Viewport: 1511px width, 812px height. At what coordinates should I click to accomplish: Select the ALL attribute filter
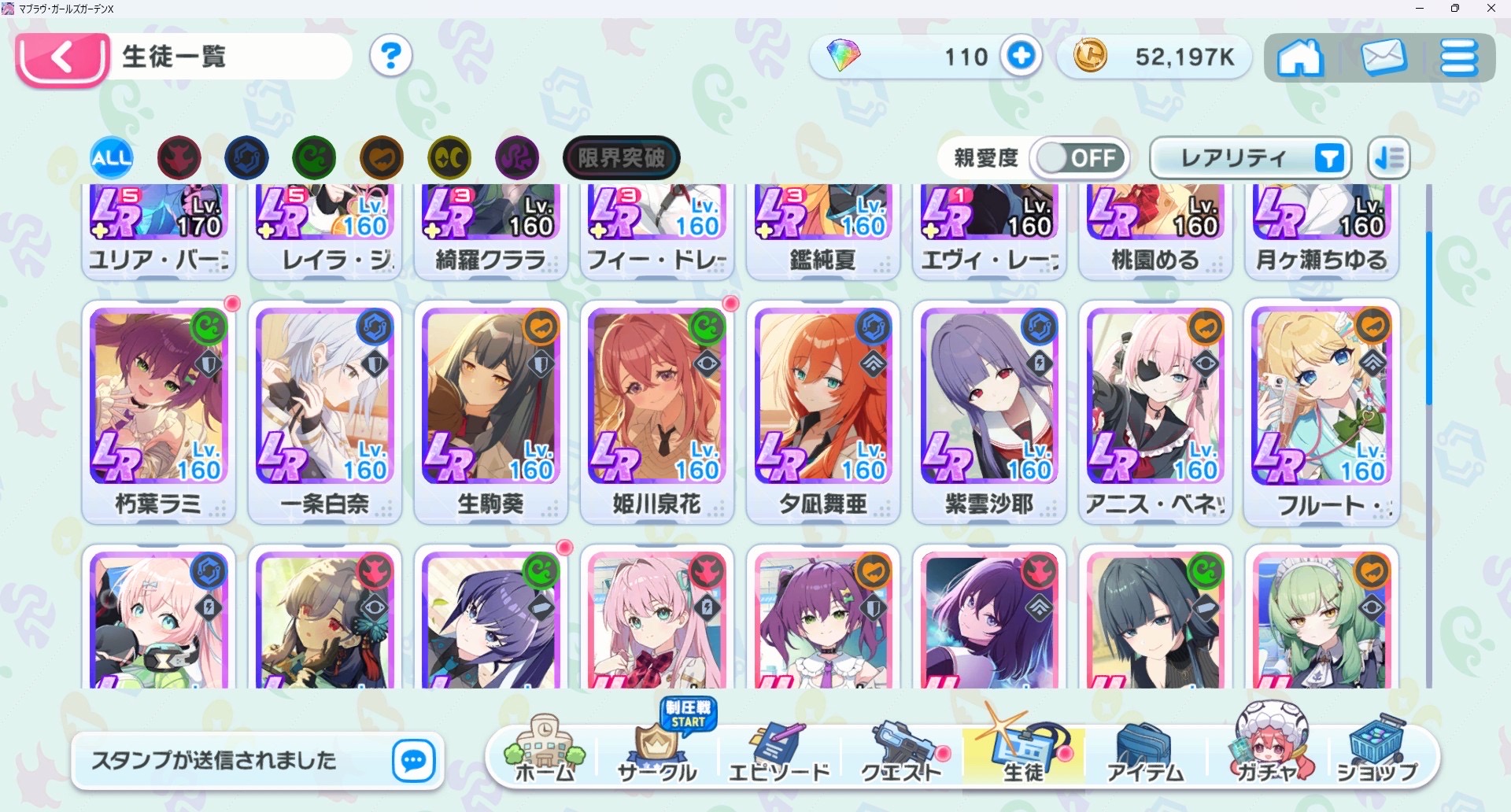tap(111, 158)
